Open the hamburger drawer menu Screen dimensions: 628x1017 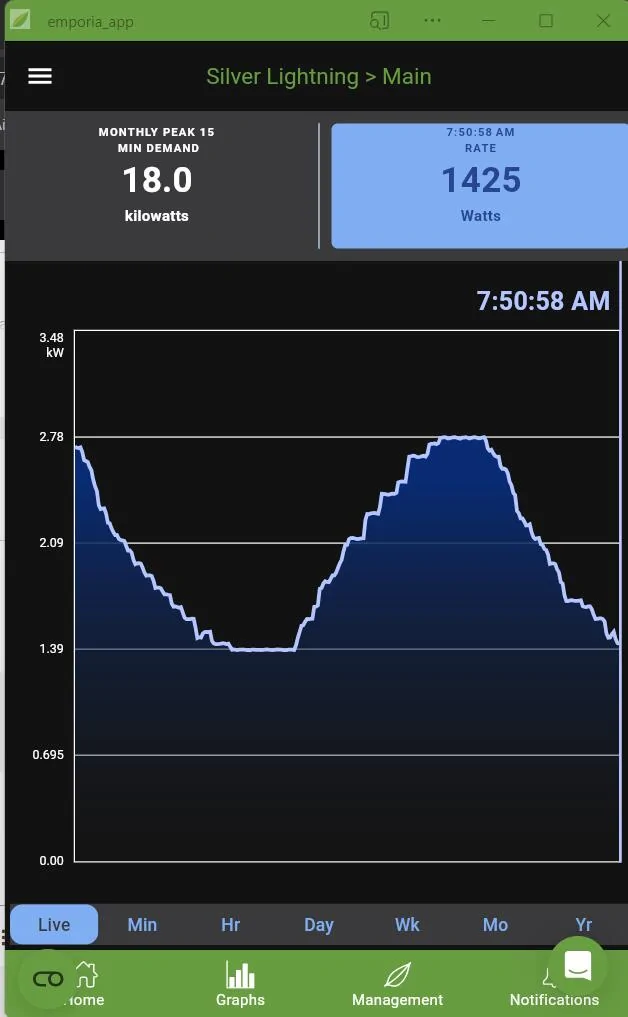[x=40, y=76]
